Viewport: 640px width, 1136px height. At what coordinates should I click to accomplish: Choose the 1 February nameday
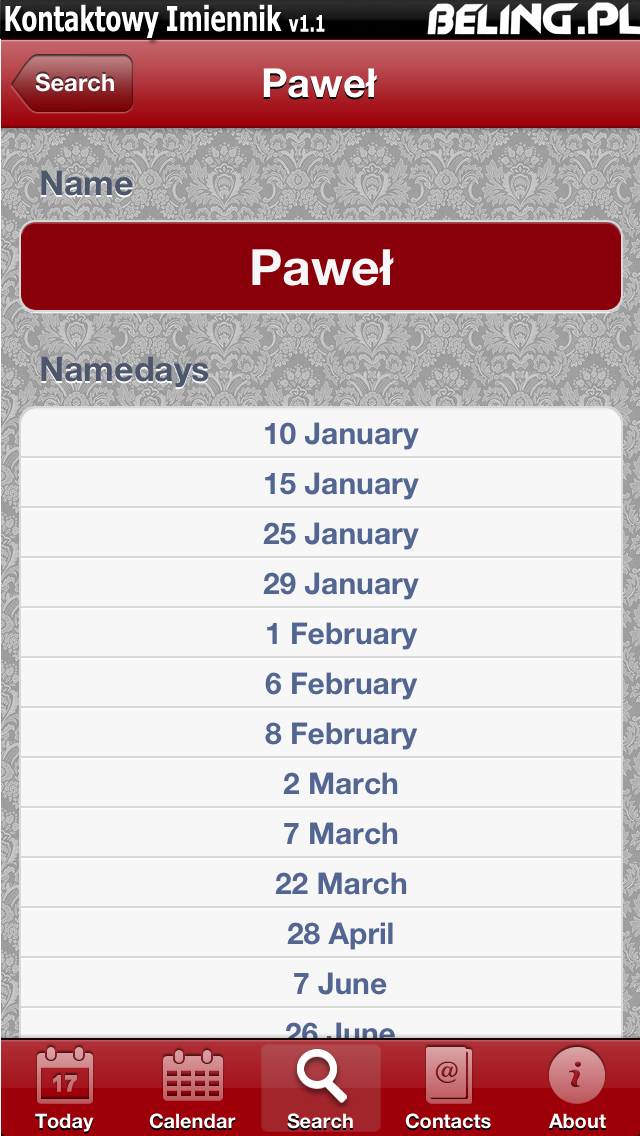coord(321,633)
